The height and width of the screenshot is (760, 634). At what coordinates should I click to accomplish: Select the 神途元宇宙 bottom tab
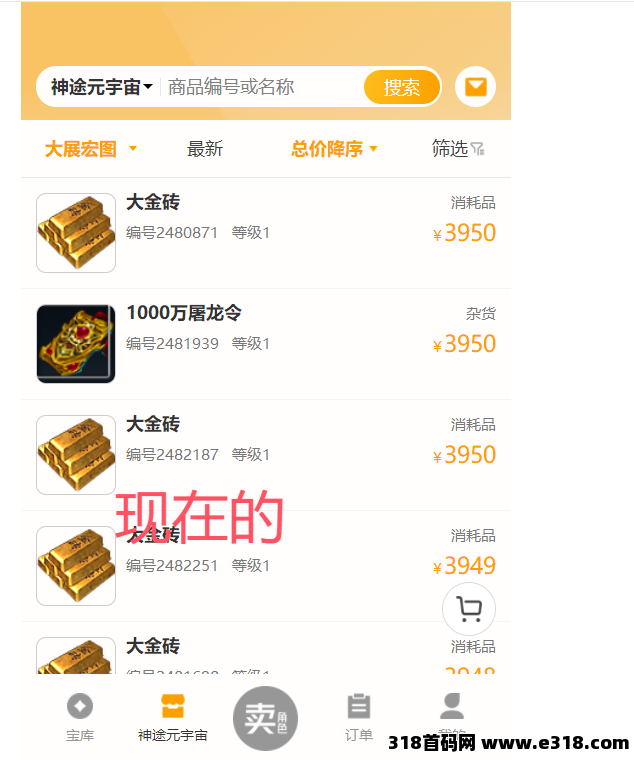(x=173, y=717)
